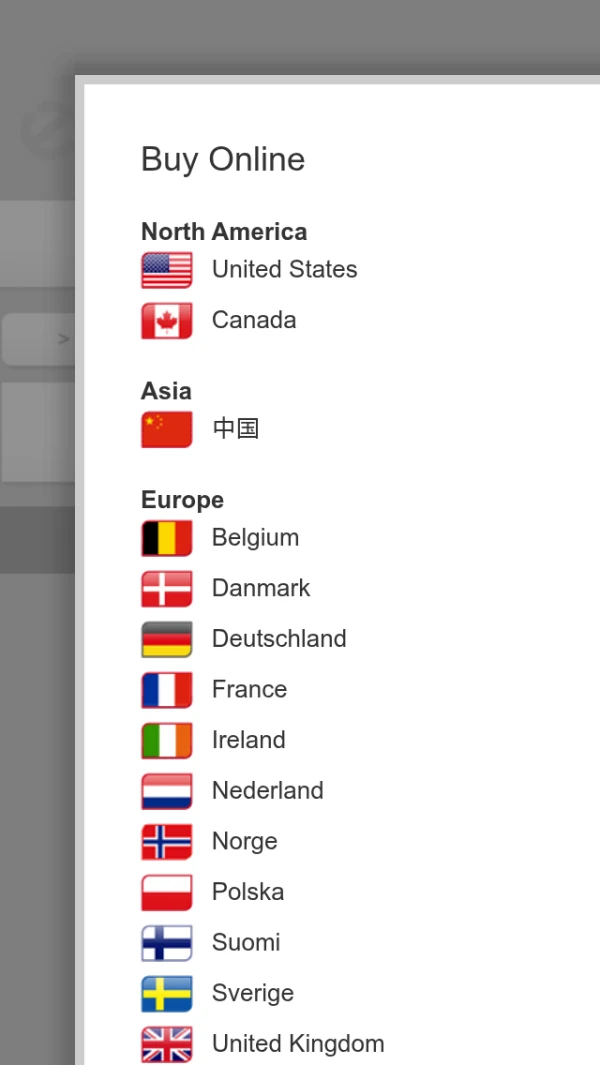Select Sverige store
Viewport: 600px width, 1065px height.
252,994
